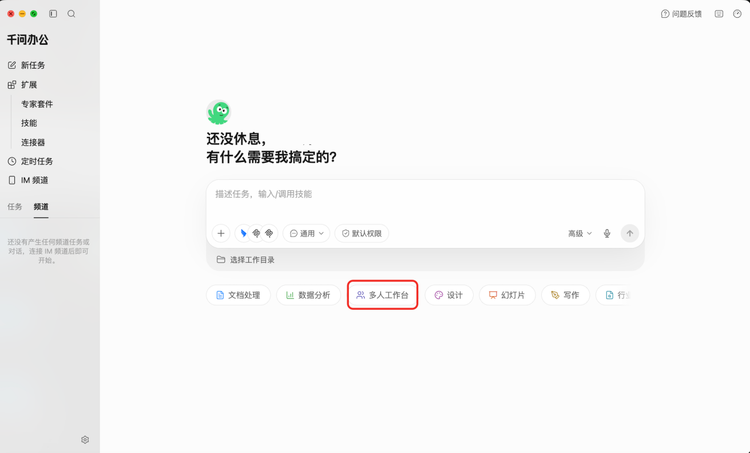Screen dimensions: 750x453
Task: Expand the 高级 model dropdown
Action: pos(580,233)
